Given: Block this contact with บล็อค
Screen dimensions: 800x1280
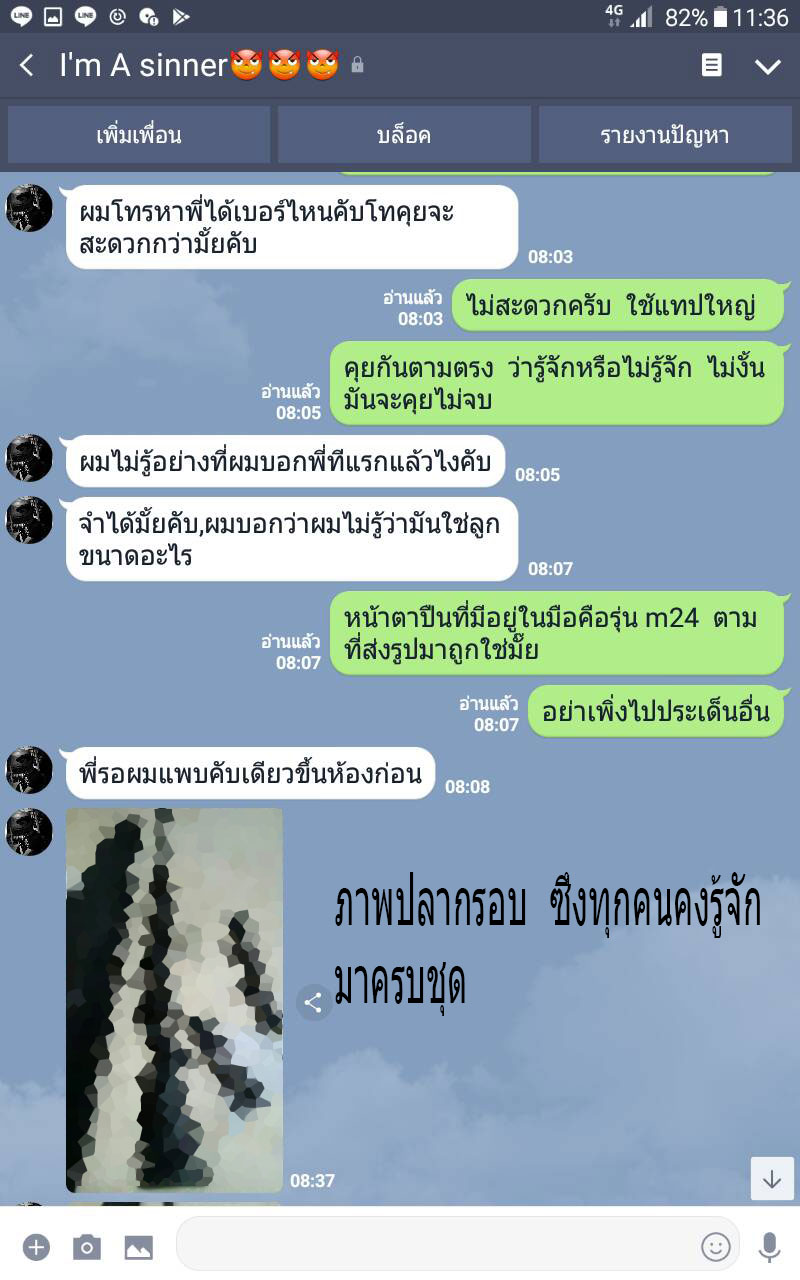Looking at the screenshot, I should click(404, 135).
